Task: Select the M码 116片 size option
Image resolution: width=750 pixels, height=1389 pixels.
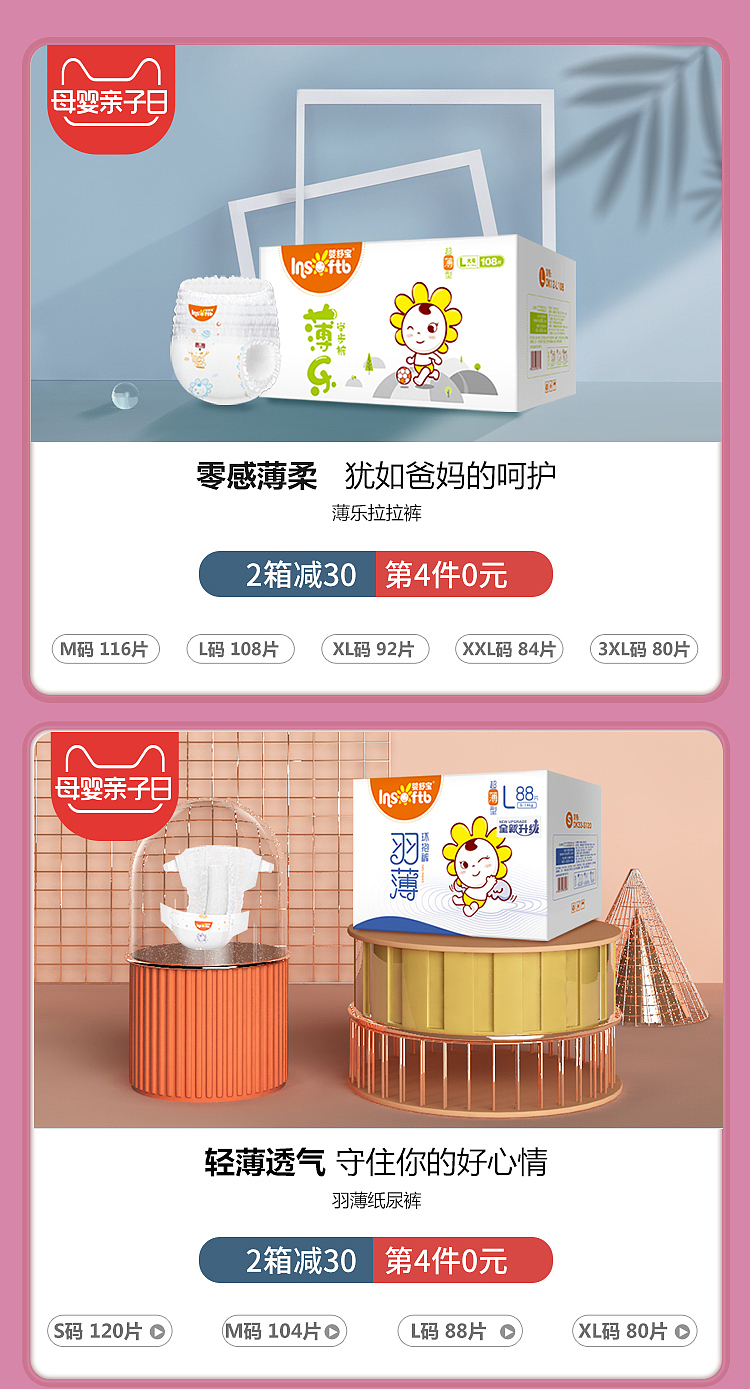Action: [x=105, y=649]
